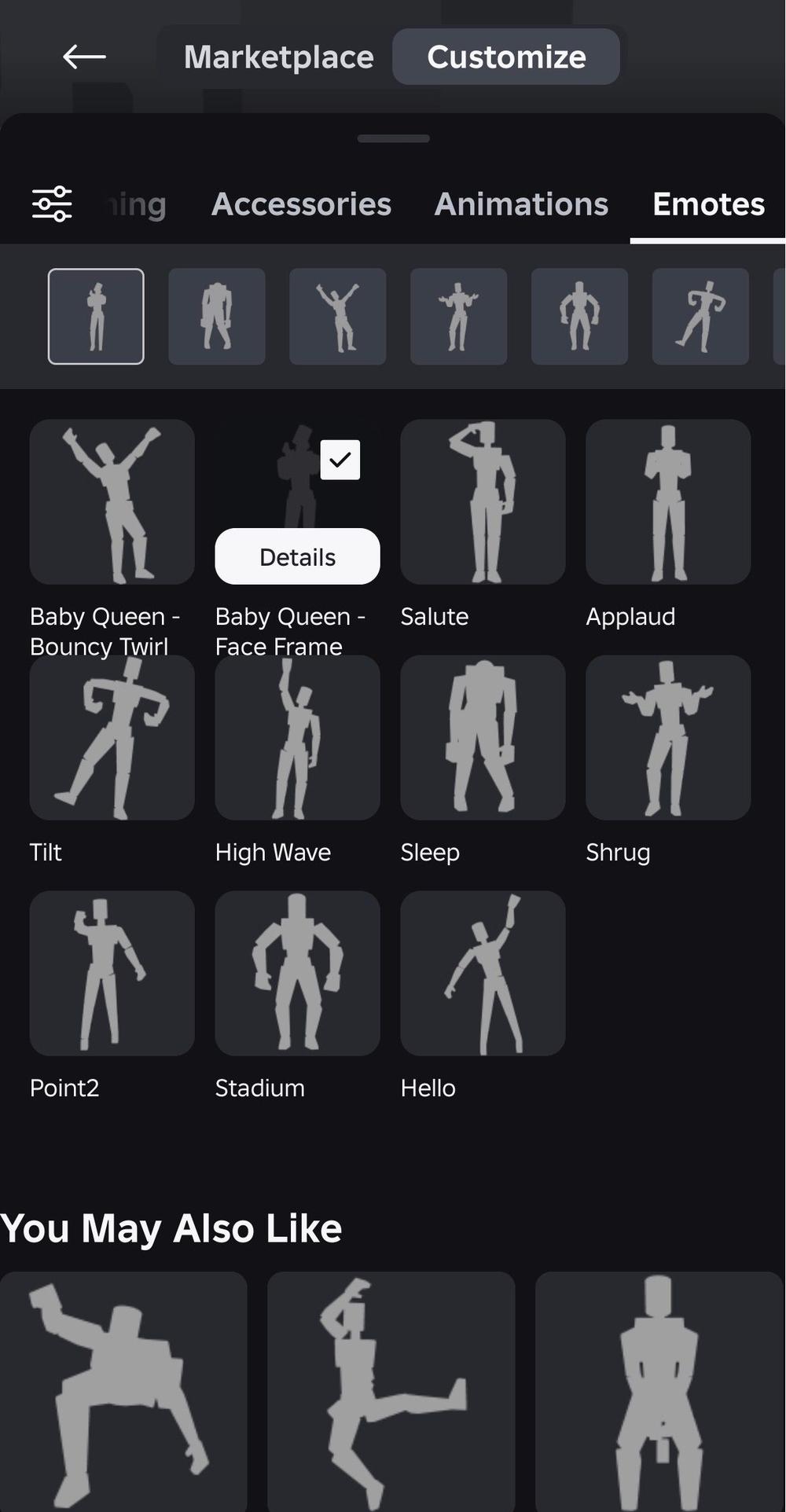Open the filter settings icon
The height and width of the screenshot is (1512, 786).
[52, 204]
